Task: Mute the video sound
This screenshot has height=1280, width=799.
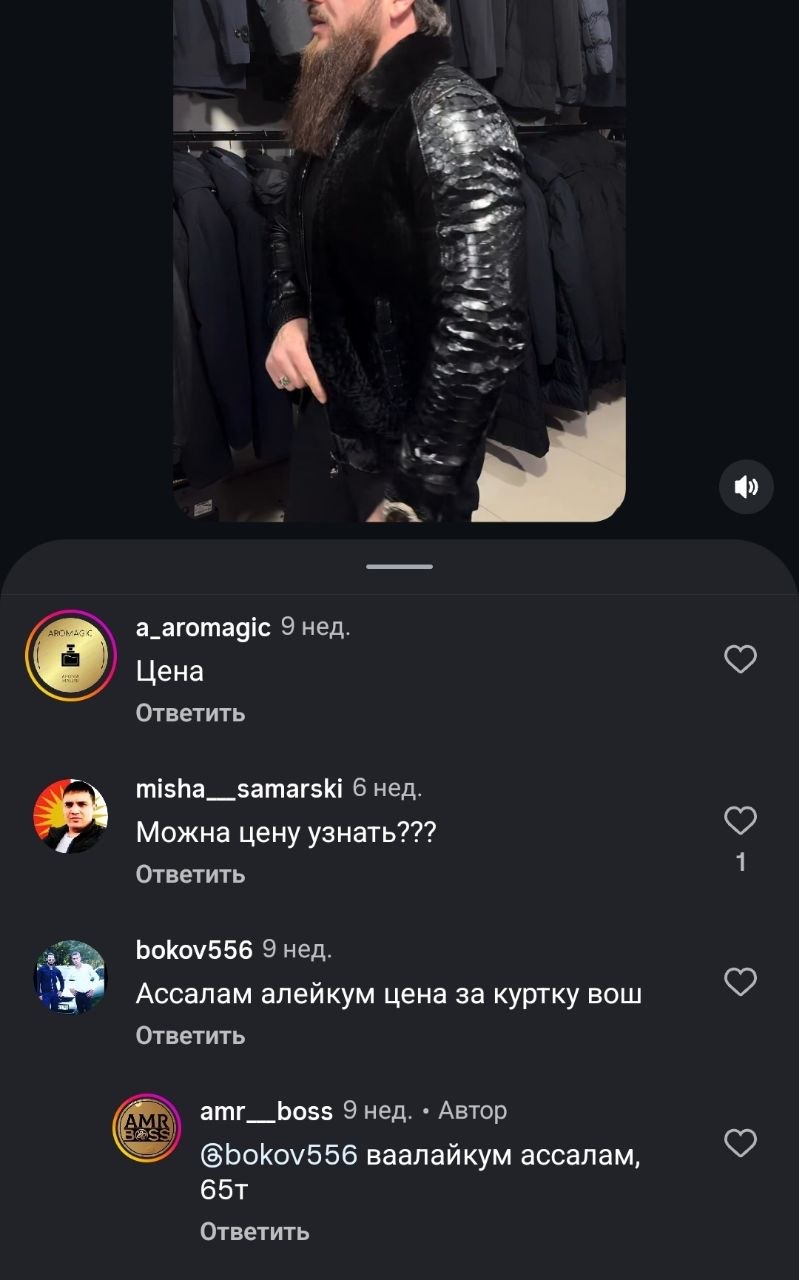Action: (x=746, y=487)
